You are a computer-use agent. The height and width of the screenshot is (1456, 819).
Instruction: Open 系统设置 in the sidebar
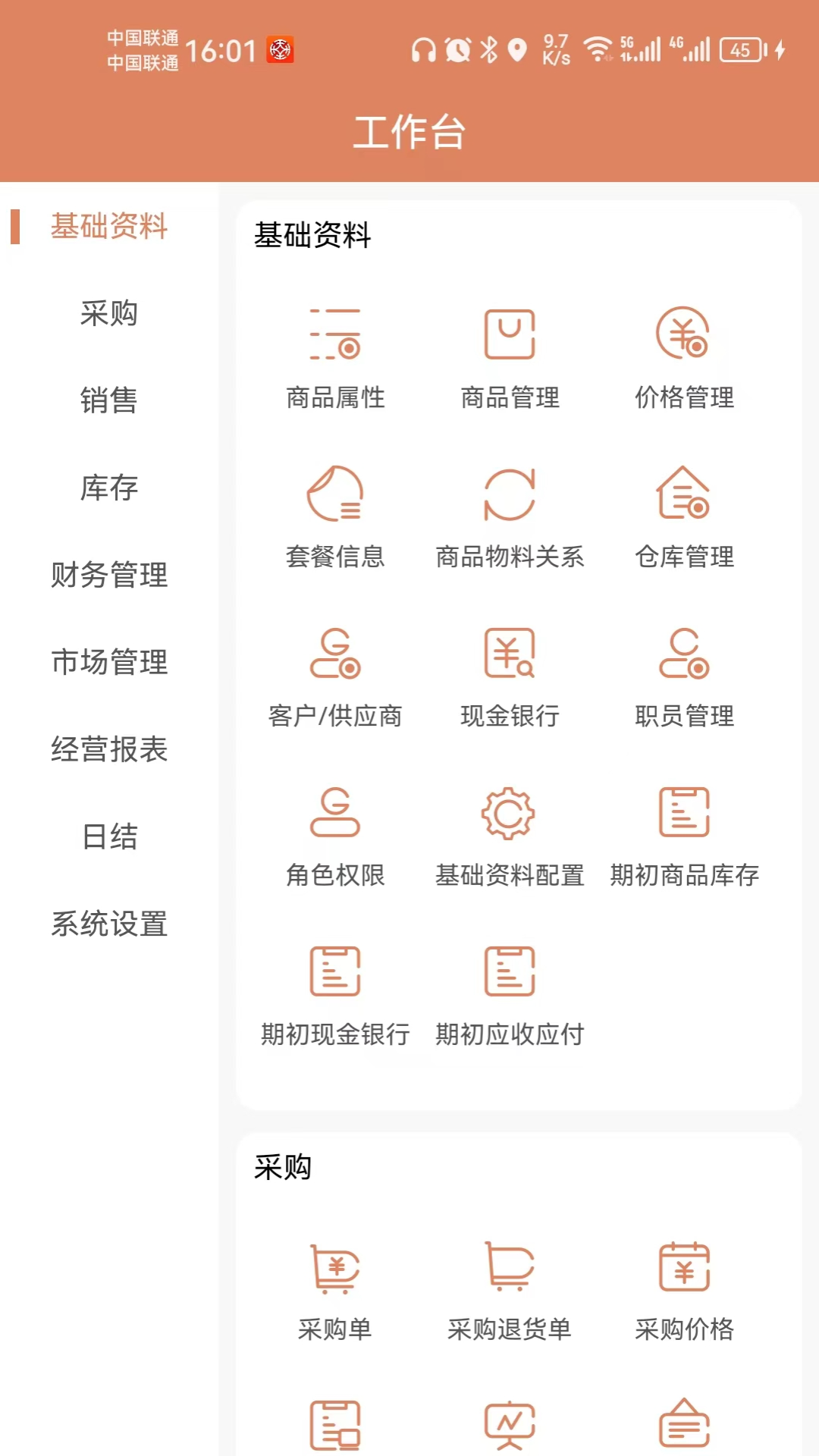109,924
